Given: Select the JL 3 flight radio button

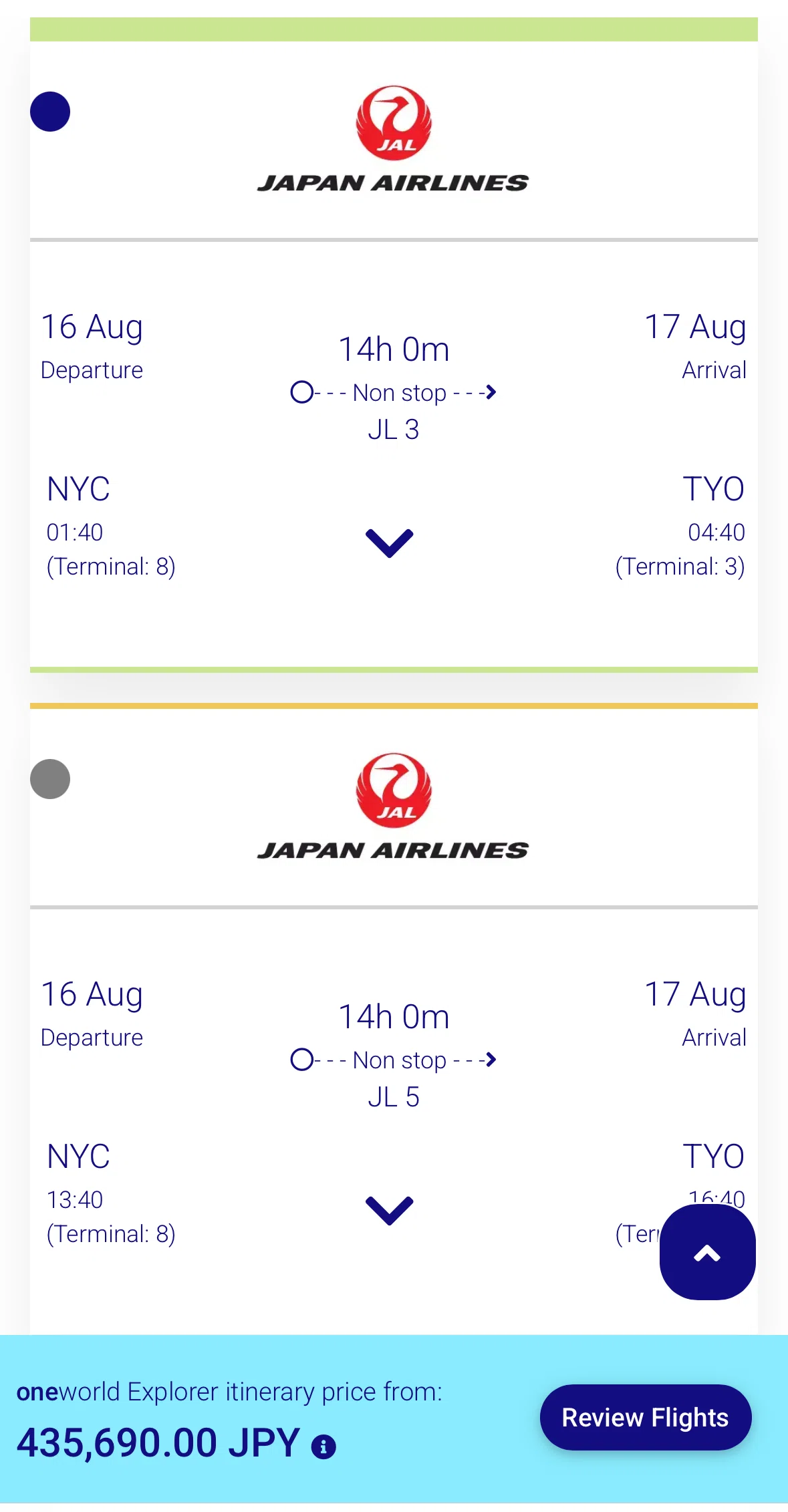Looking at the screenshot, I should point(50,112).
